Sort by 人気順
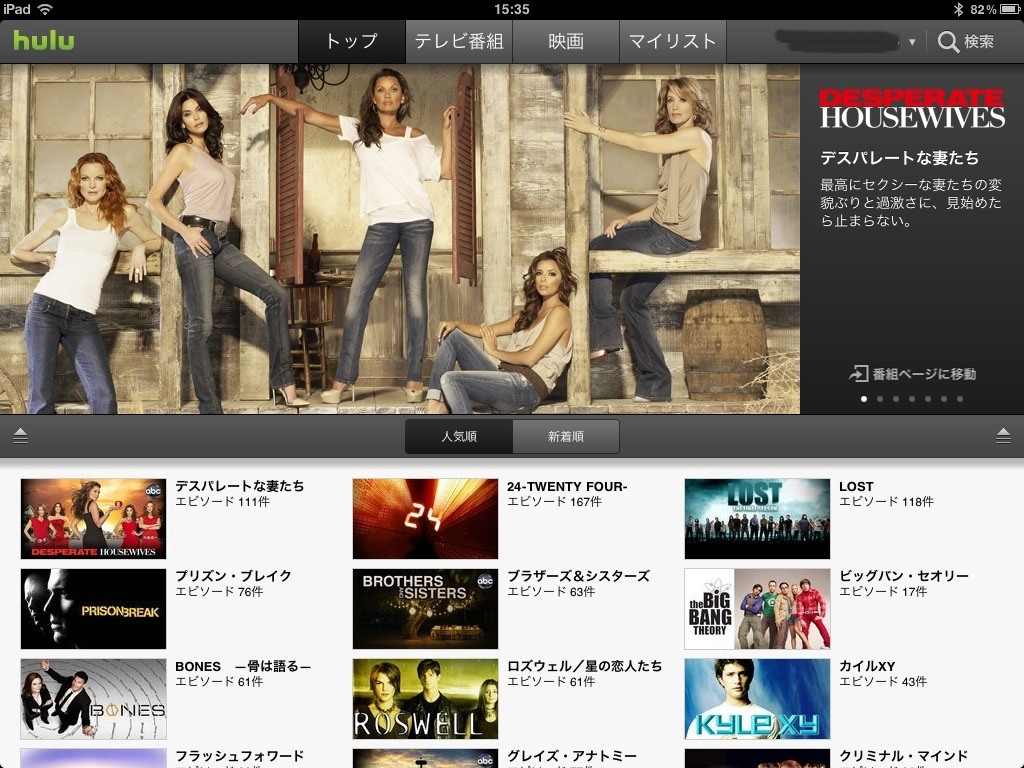This screenshot has width=1024, height=768. coord(459,437)
